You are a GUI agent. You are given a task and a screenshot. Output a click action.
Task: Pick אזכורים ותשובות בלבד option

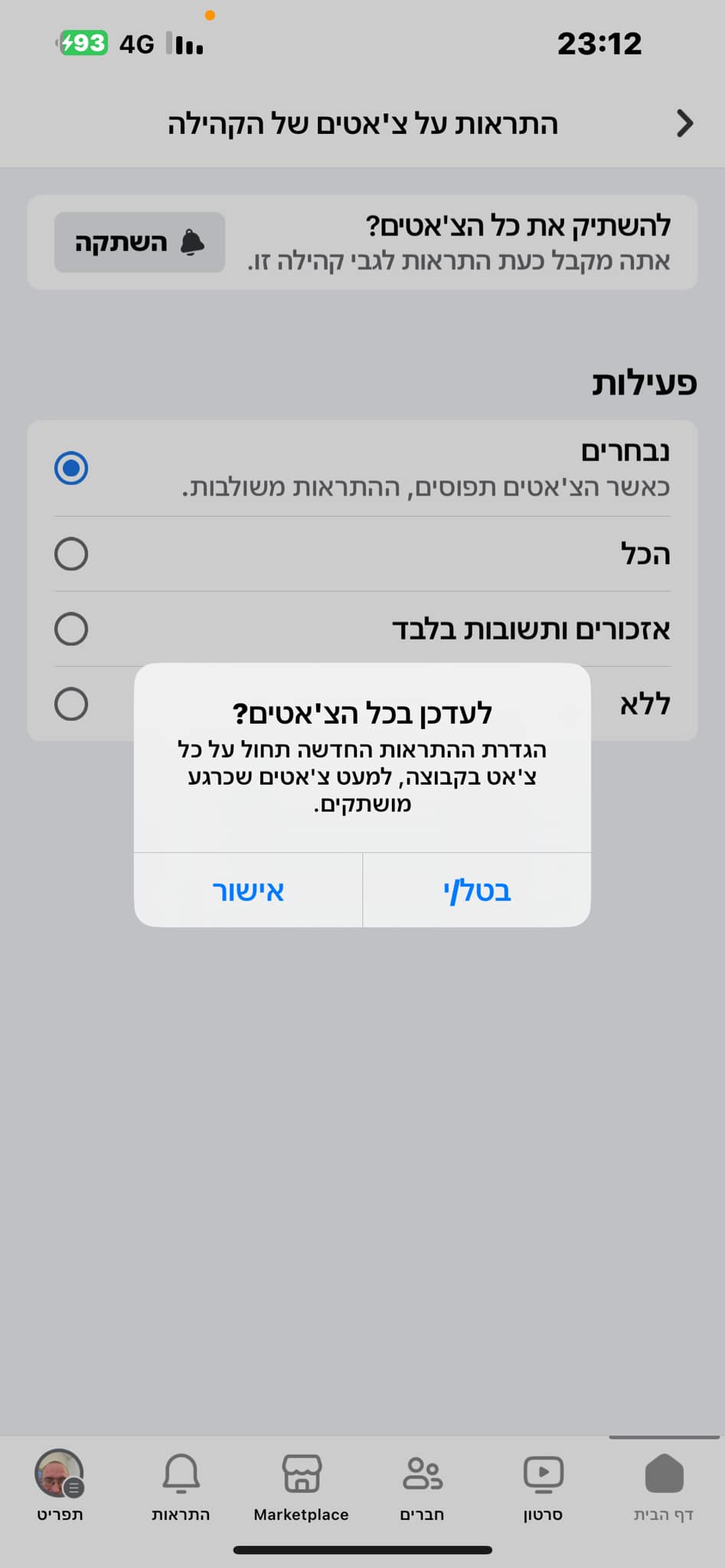(71, 629)
